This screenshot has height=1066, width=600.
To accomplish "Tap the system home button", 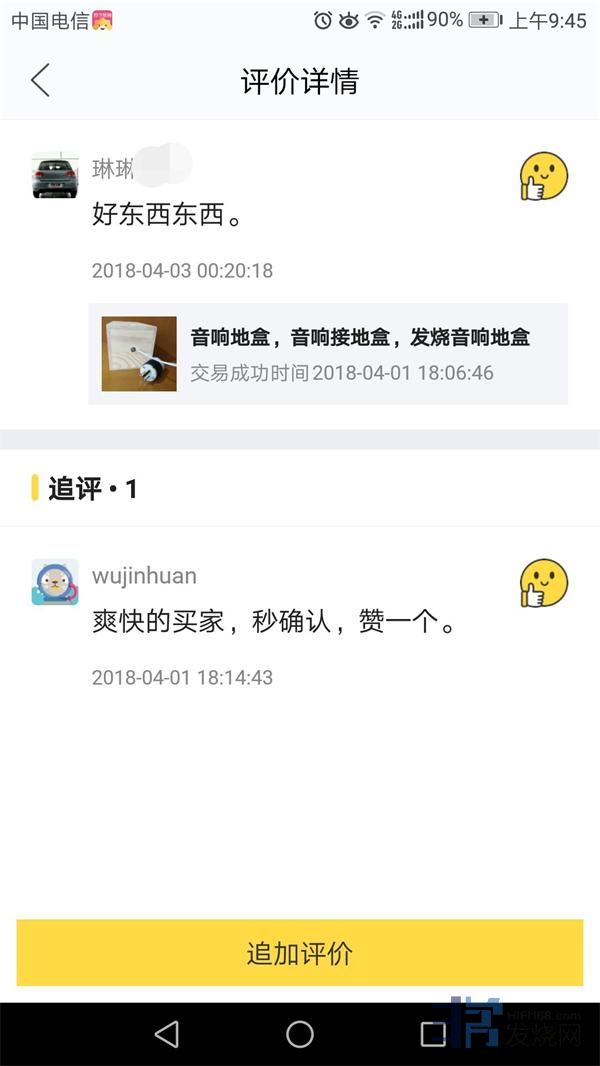I will pyautogui.click(x=300, y=1034).
